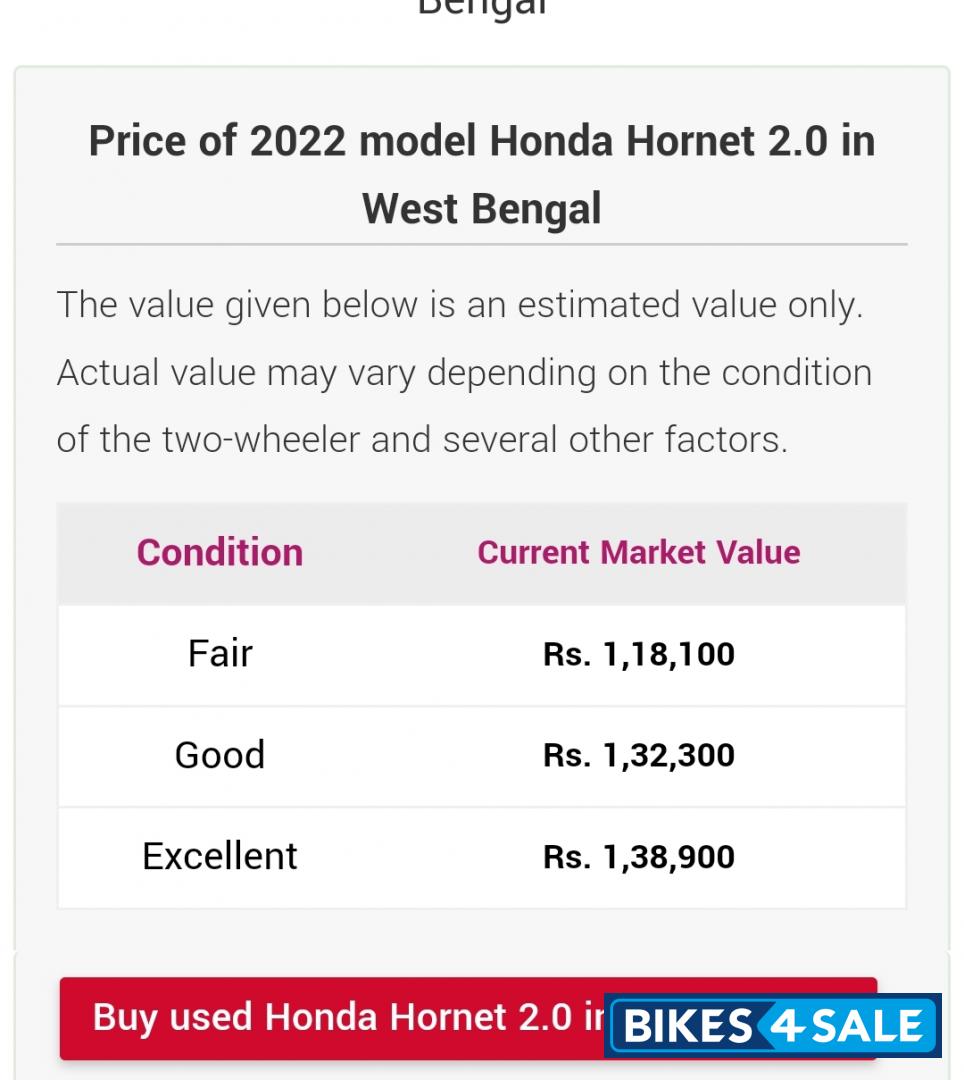This screenshot has height=1080, width=964.
Task: Click the Current Market Value column header
Action: click(x=639, y=552)
